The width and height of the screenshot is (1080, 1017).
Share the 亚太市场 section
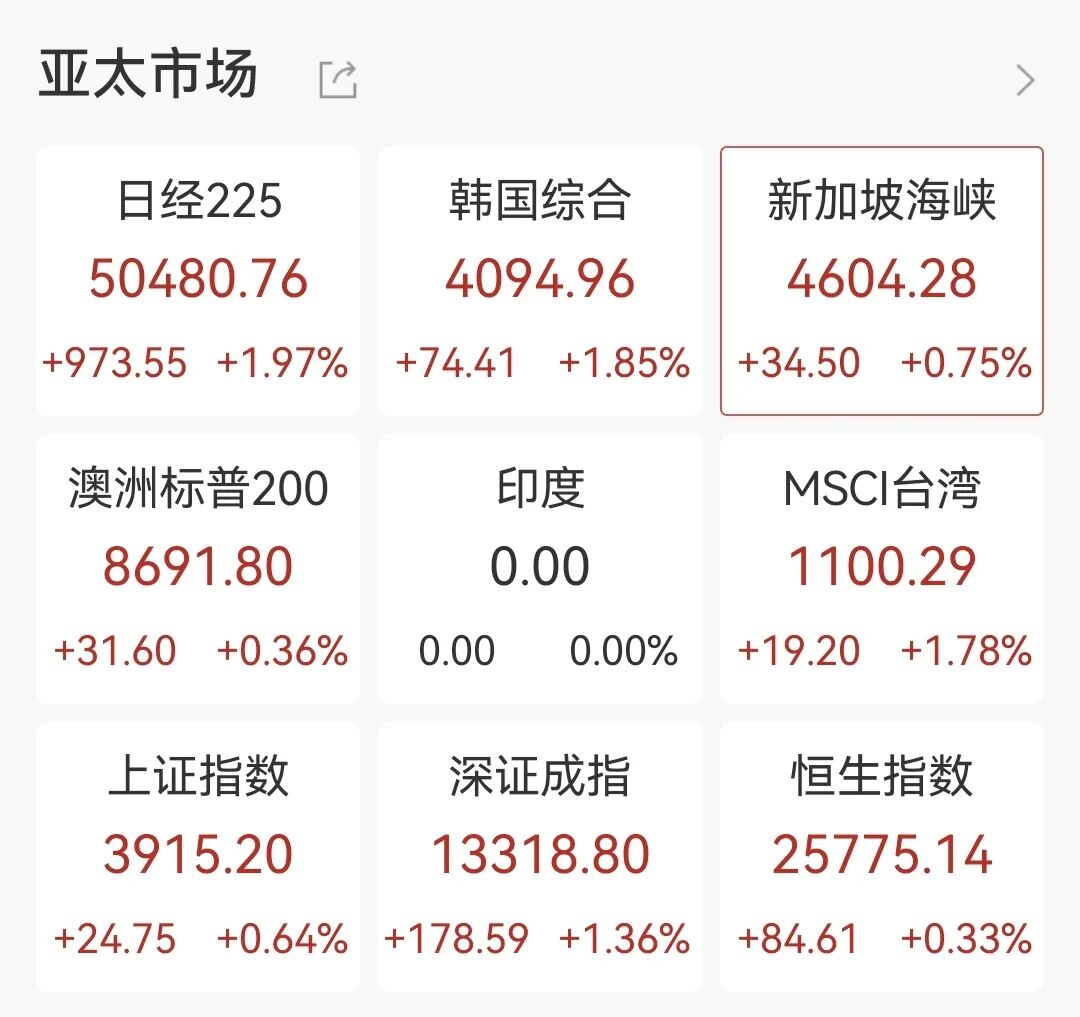point(337,79)
